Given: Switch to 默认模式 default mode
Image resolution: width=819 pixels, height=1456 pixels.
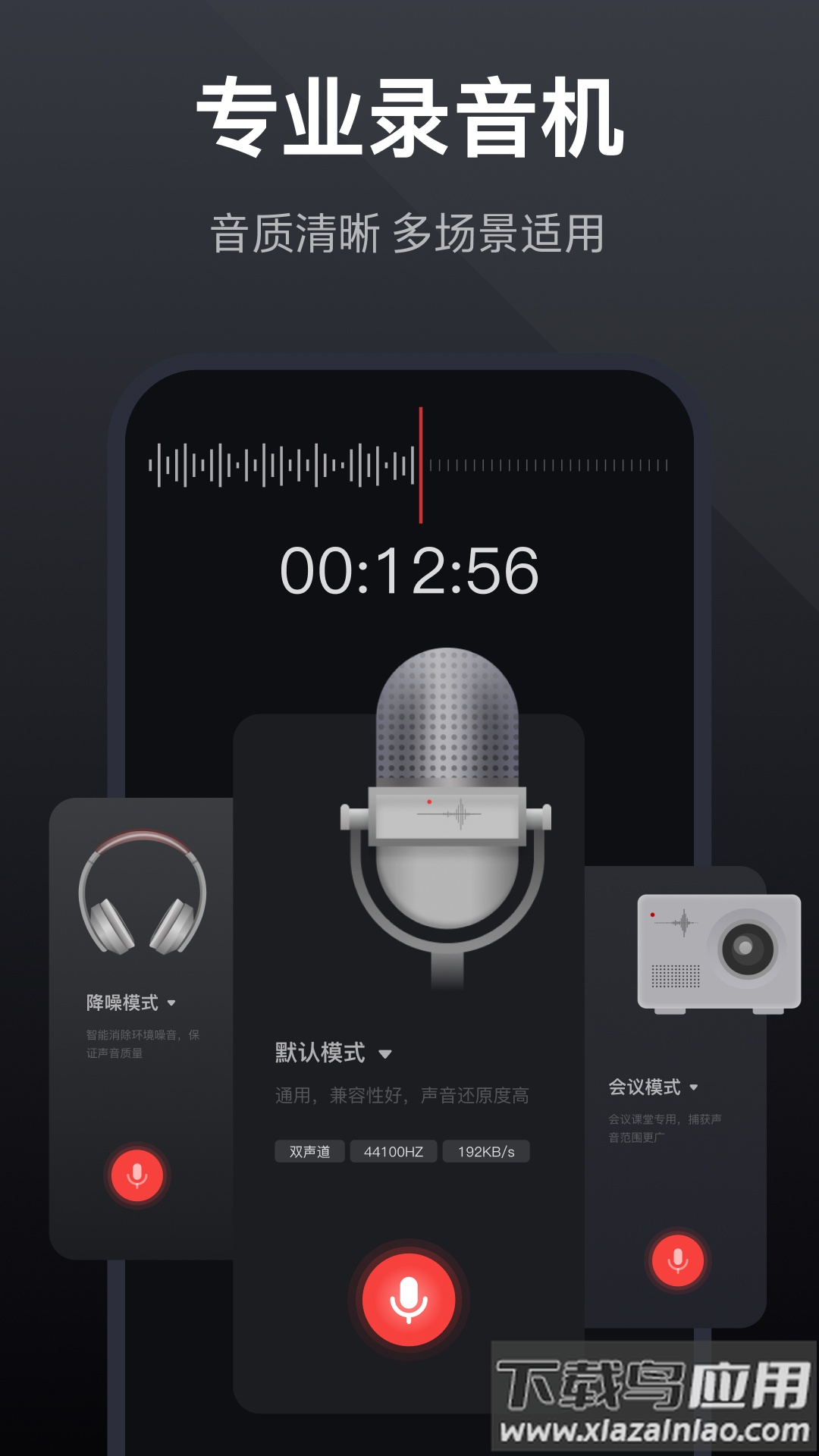Looking at the screenshot, I should pyautogui.click(x=318, y=1054).
